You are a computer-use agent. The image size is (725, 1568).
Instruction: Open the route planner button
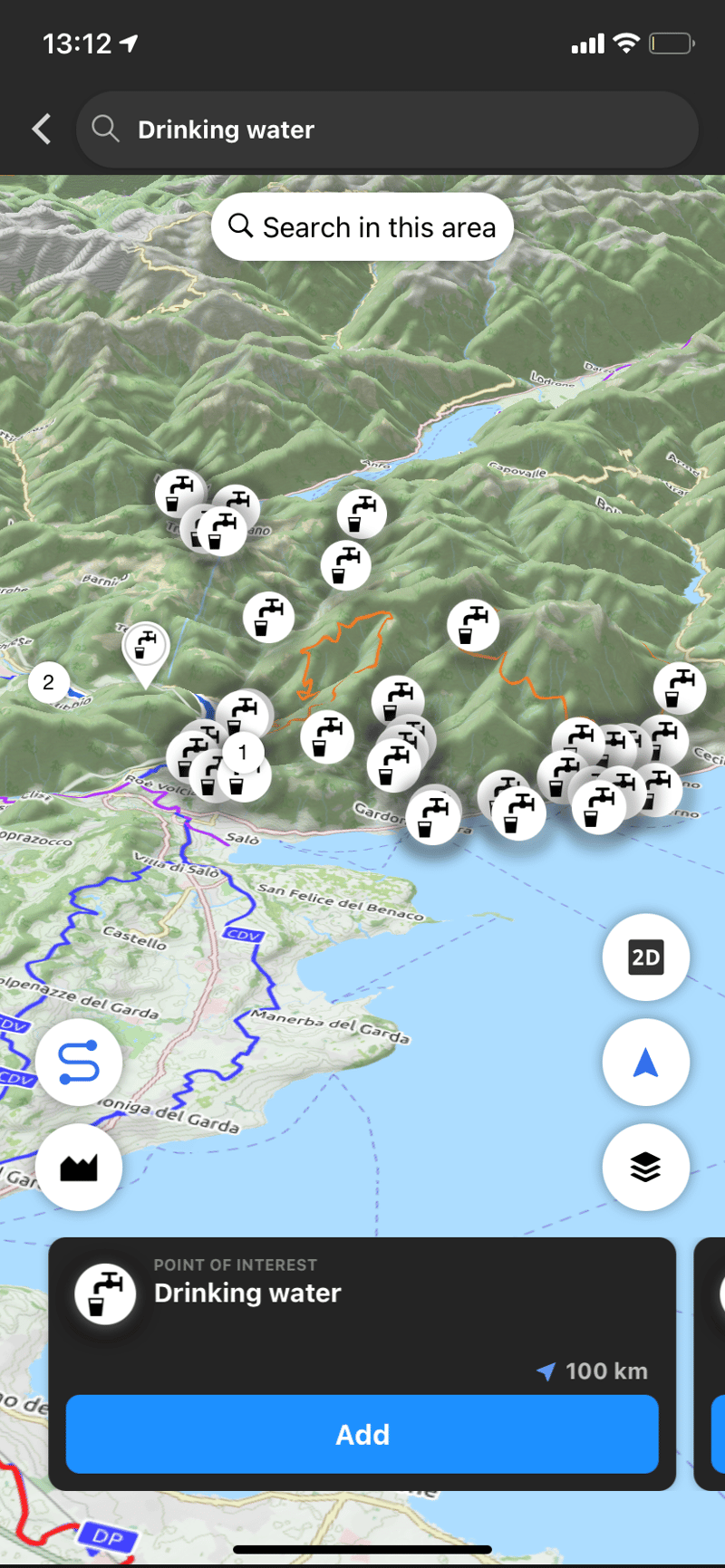coord(79,1062)
